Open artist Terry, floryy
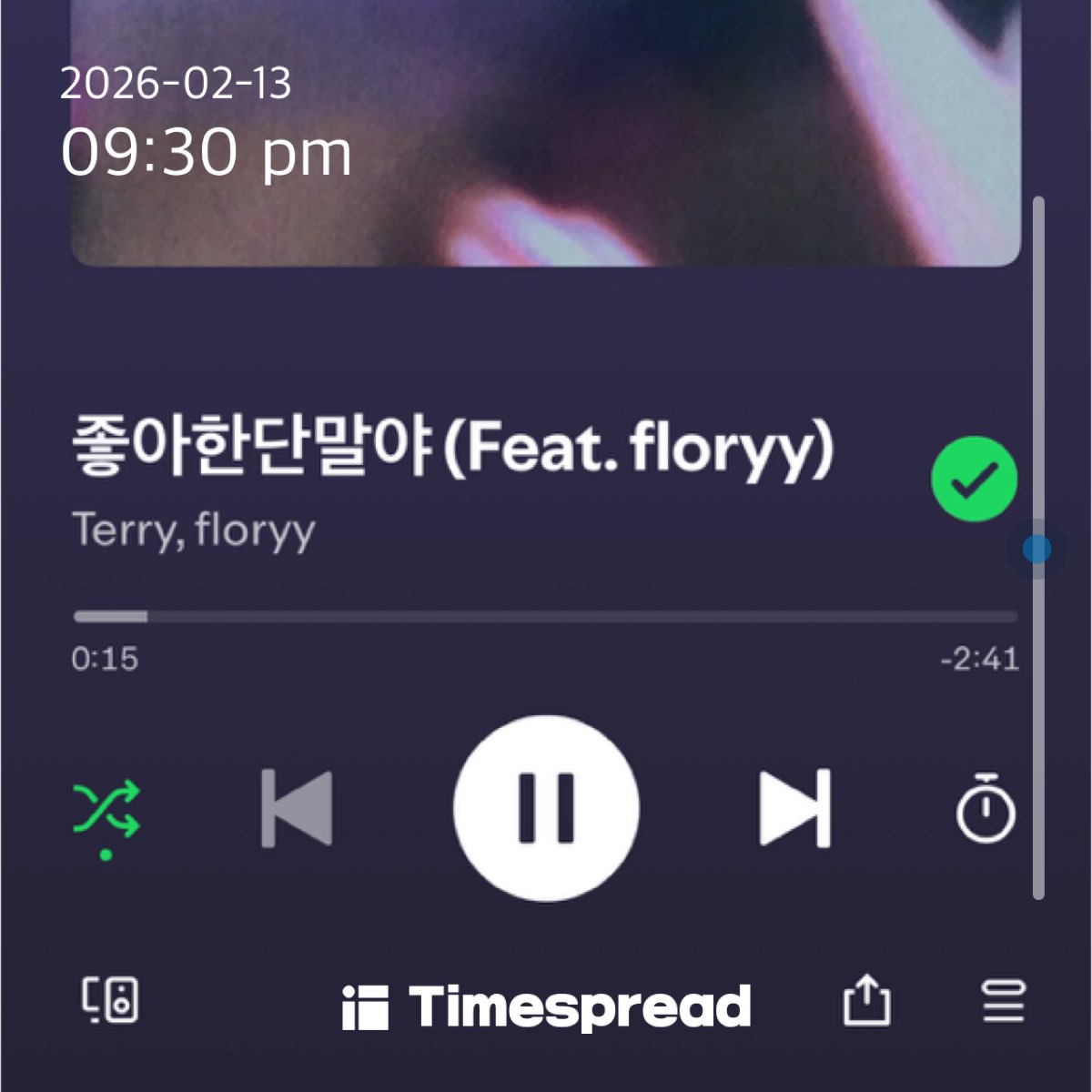Viewport: 1092px width, 1092px height. (x=194, y=531)
